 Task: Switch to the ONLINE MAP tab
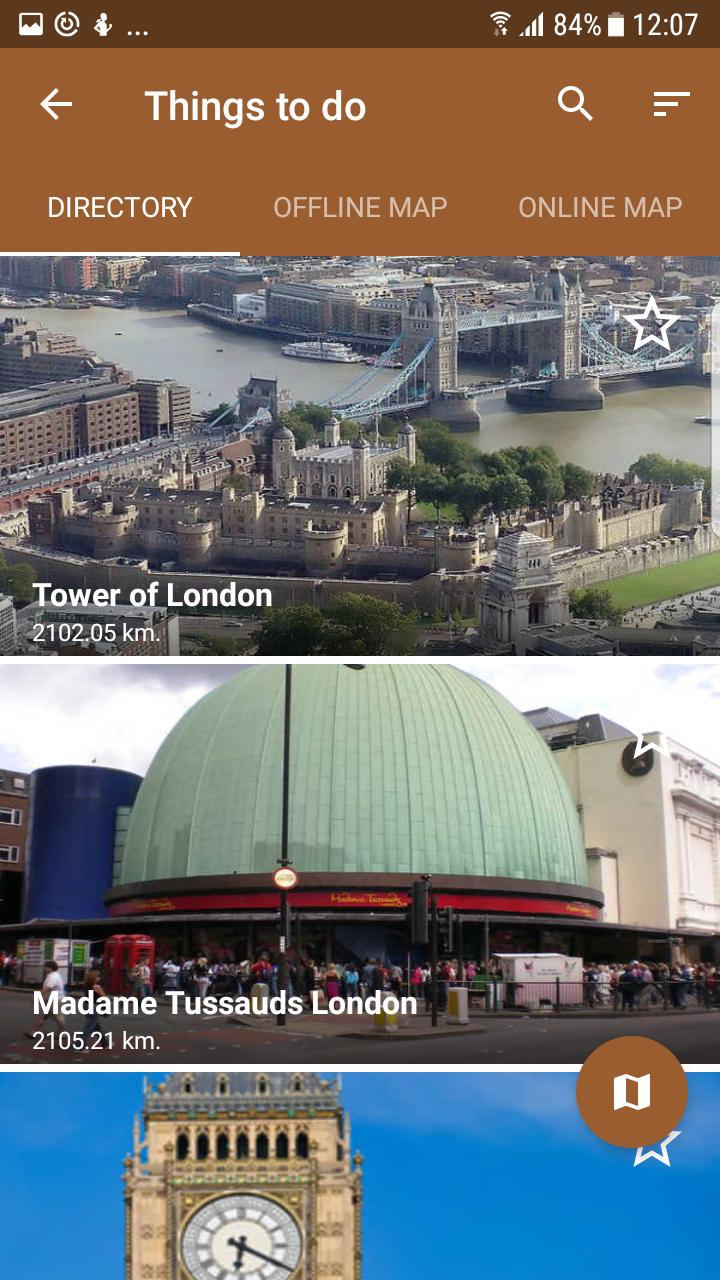(600, 207)
